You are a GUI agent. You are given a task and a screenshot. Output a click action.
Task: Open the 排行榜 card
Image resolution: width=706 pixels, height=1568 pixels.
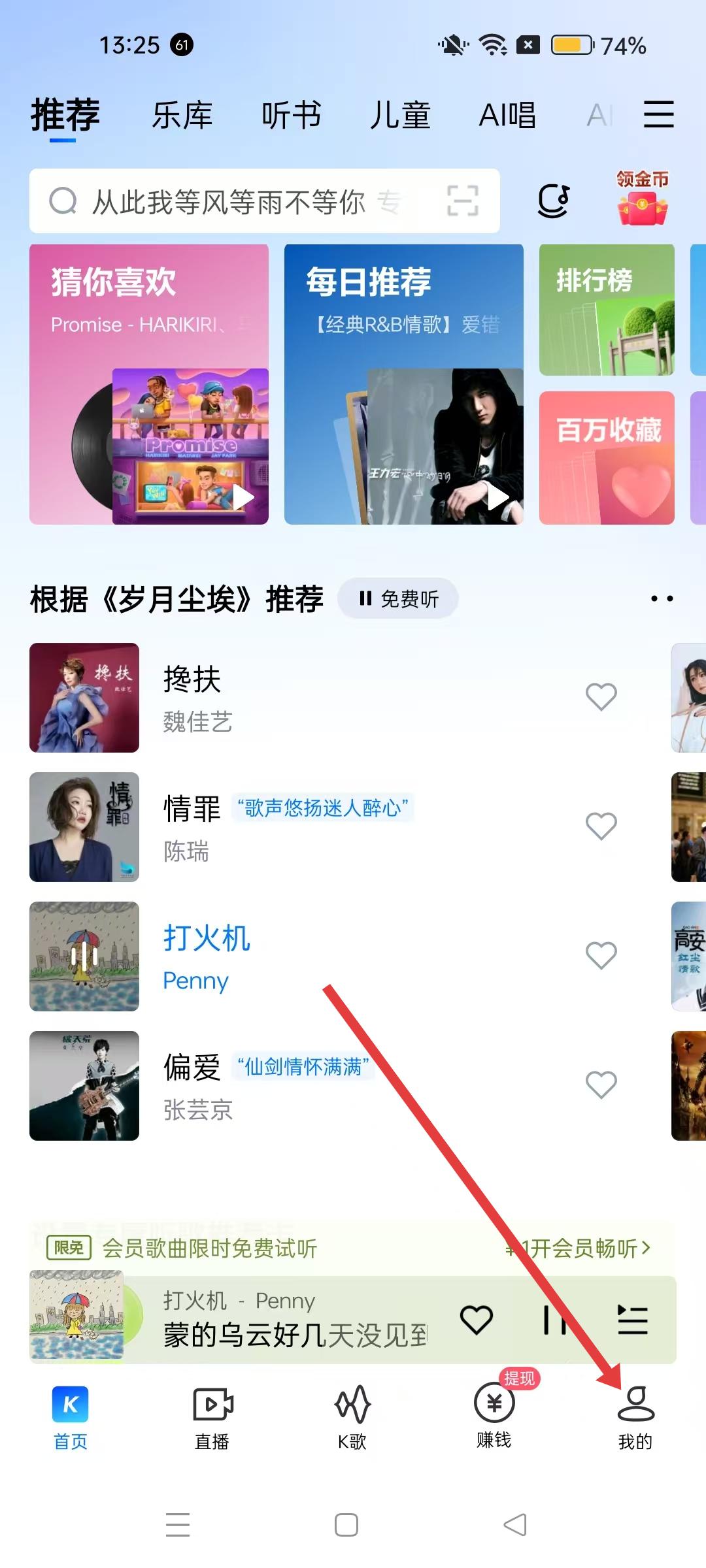point(607,310)
